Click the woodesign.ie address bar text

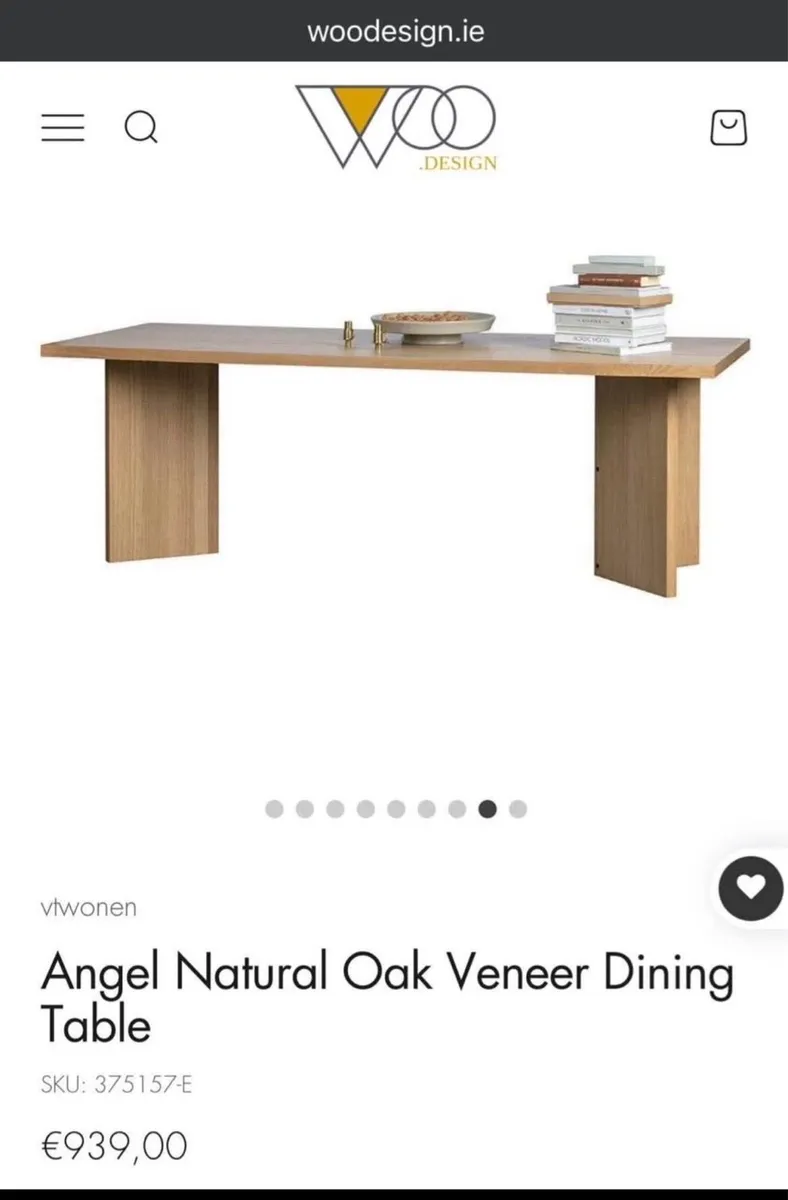[x=394, y=30]
